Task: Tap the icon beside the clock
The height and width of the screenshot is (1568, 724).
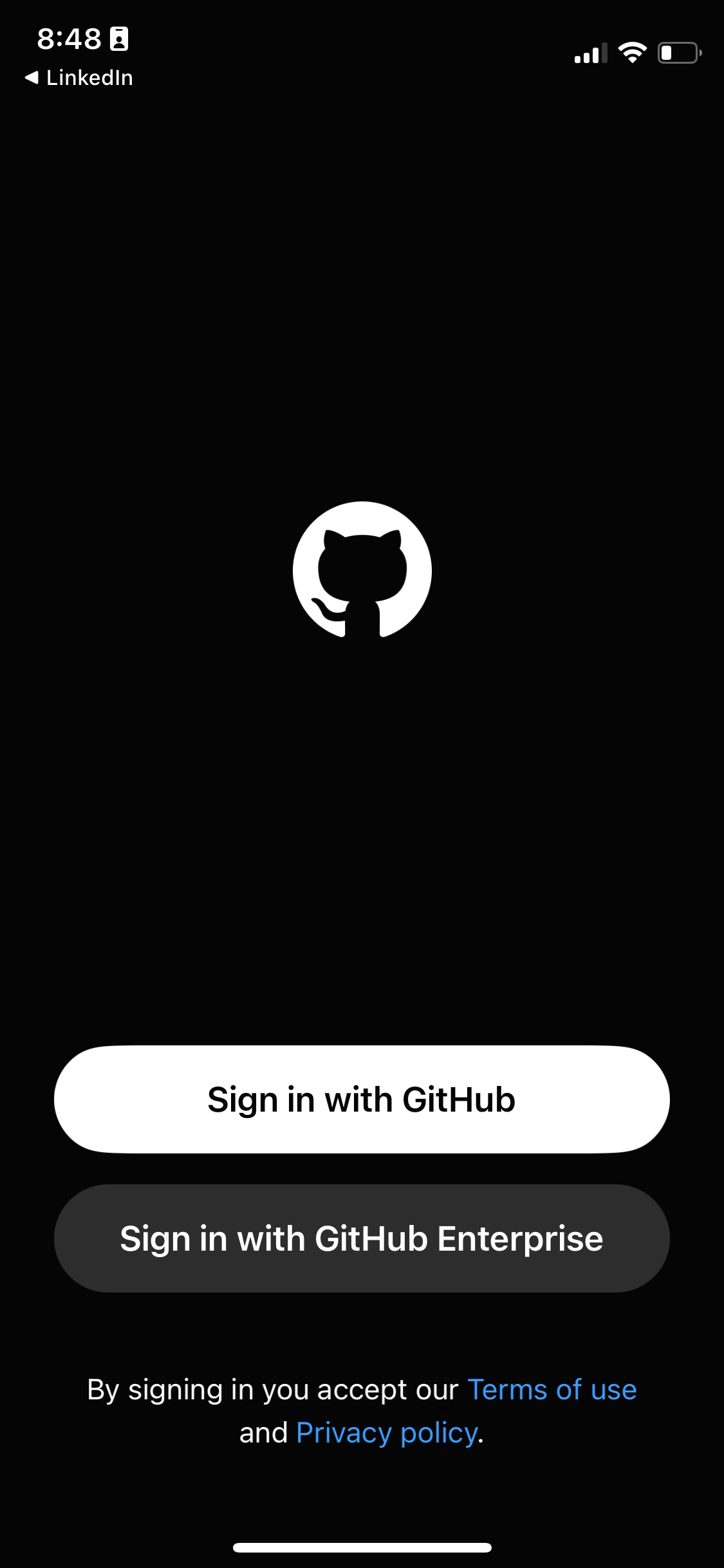Action: tap(119, 39)
